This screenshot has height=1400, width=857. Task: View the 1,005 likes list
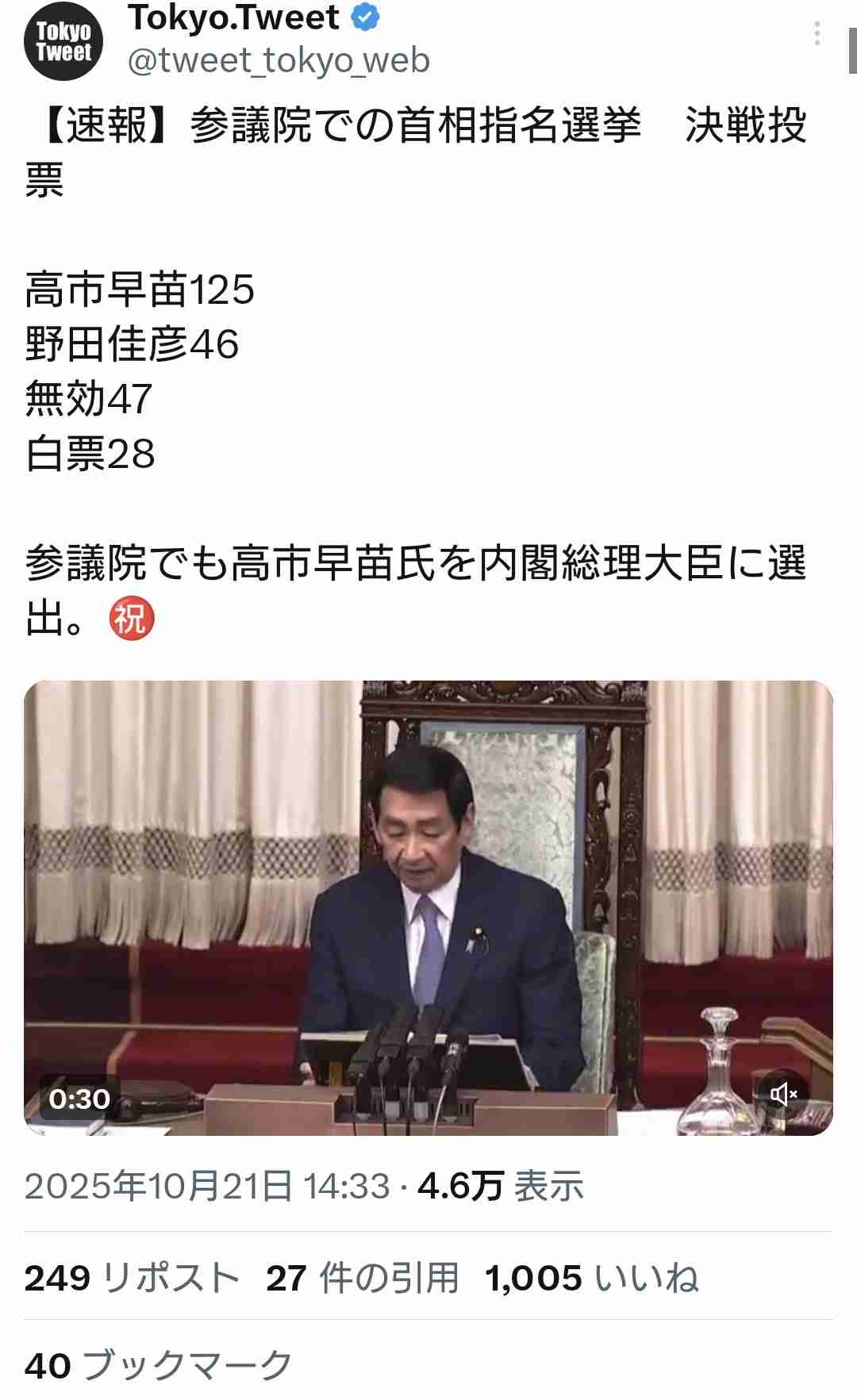coord(591,1279)
